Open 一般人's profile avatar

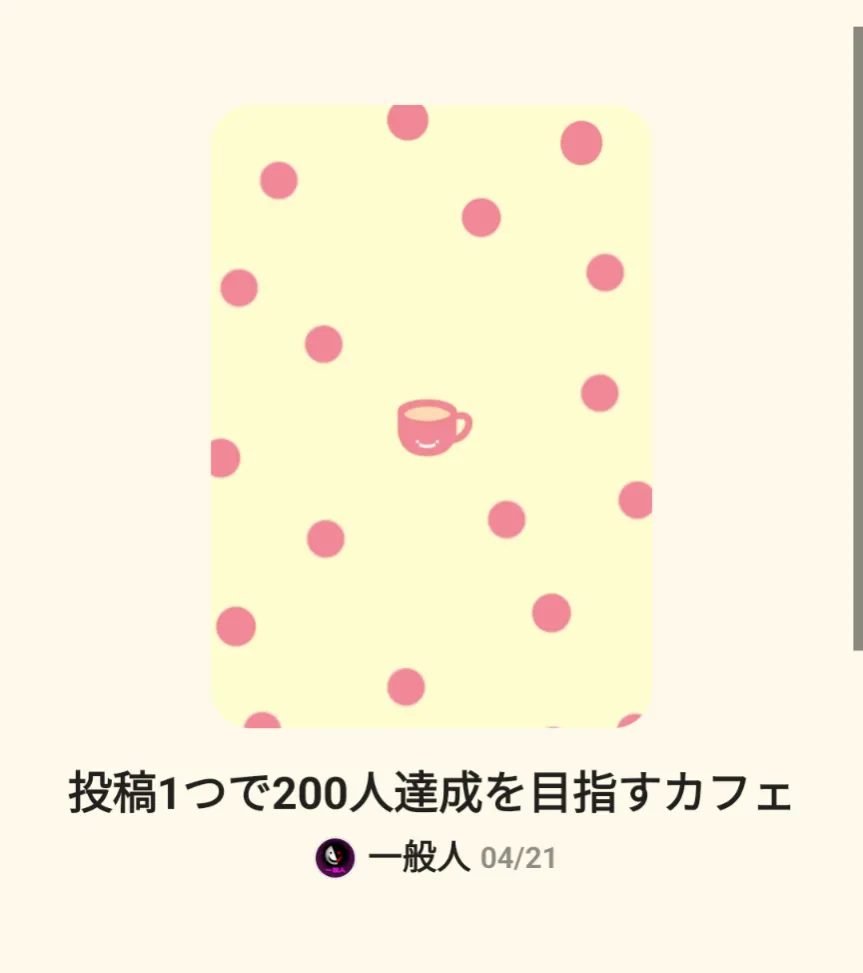(x=335, y=858)
